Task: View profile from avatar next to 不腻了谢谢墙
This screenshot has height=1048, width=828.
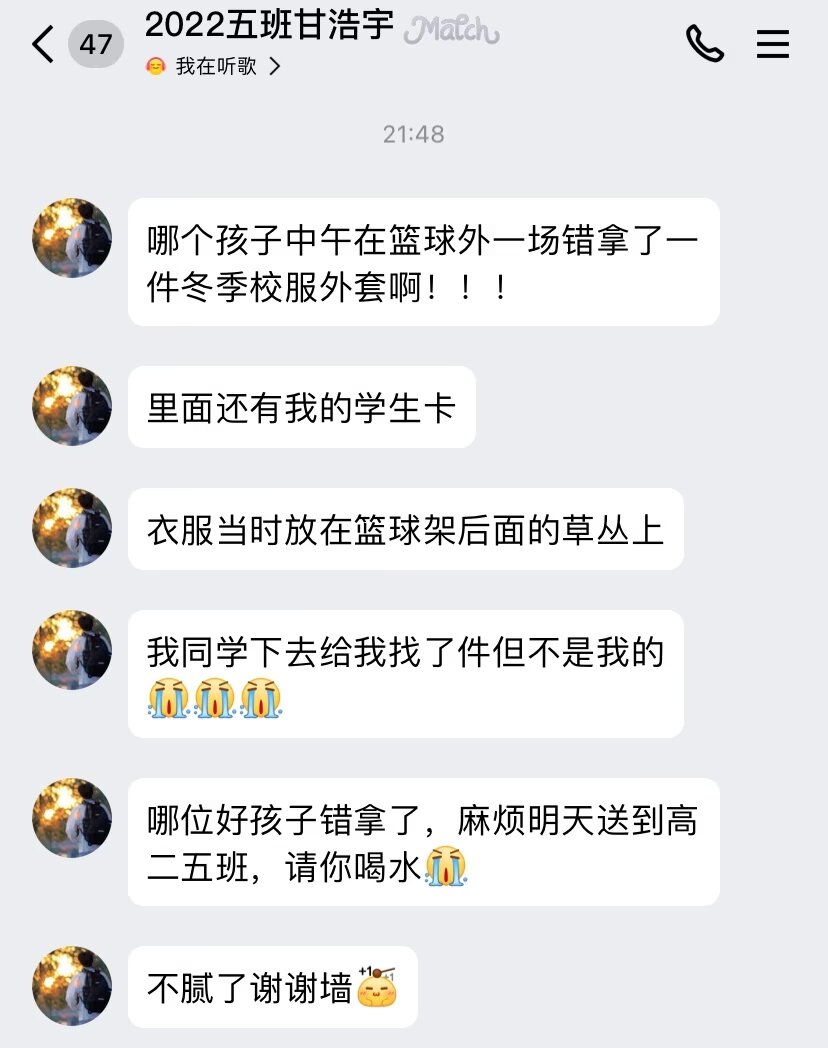Action: click(72, 986)
